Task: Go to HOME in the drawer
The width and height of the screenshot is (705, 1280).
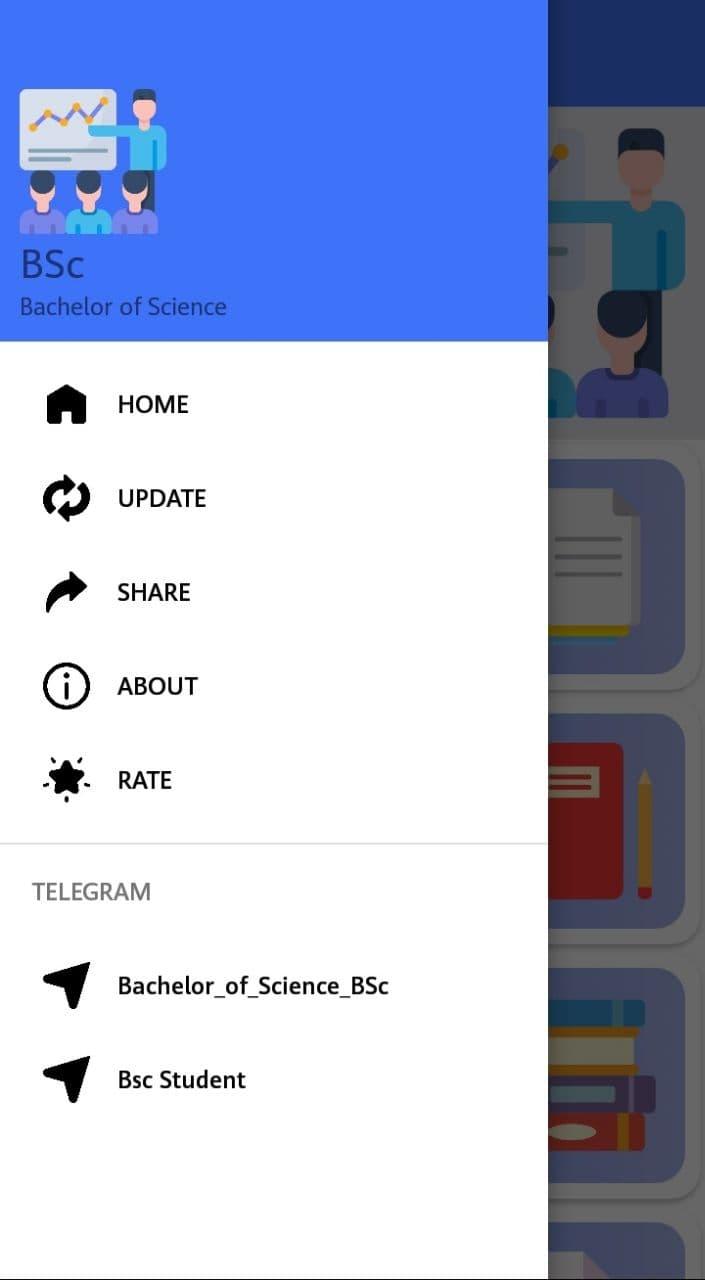Action: [x=153, y=404]
